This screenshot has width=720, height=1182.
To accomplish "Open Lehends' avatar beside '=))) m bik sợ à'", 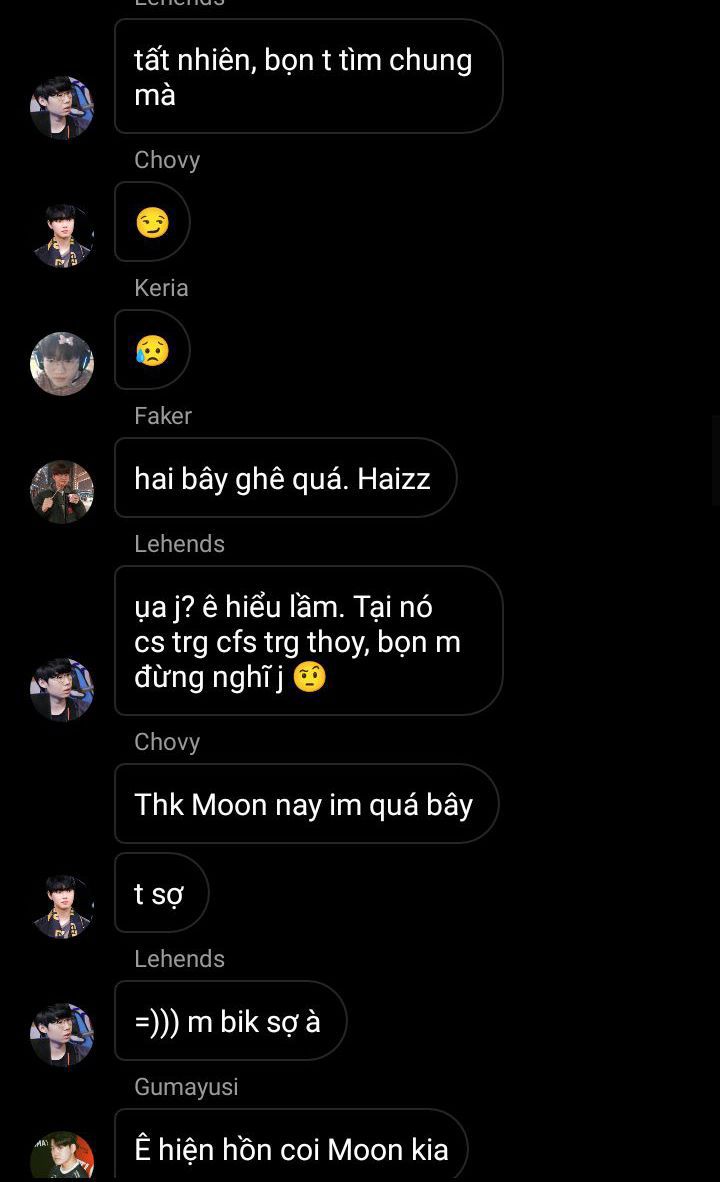I will click(x=62, y=1035).
